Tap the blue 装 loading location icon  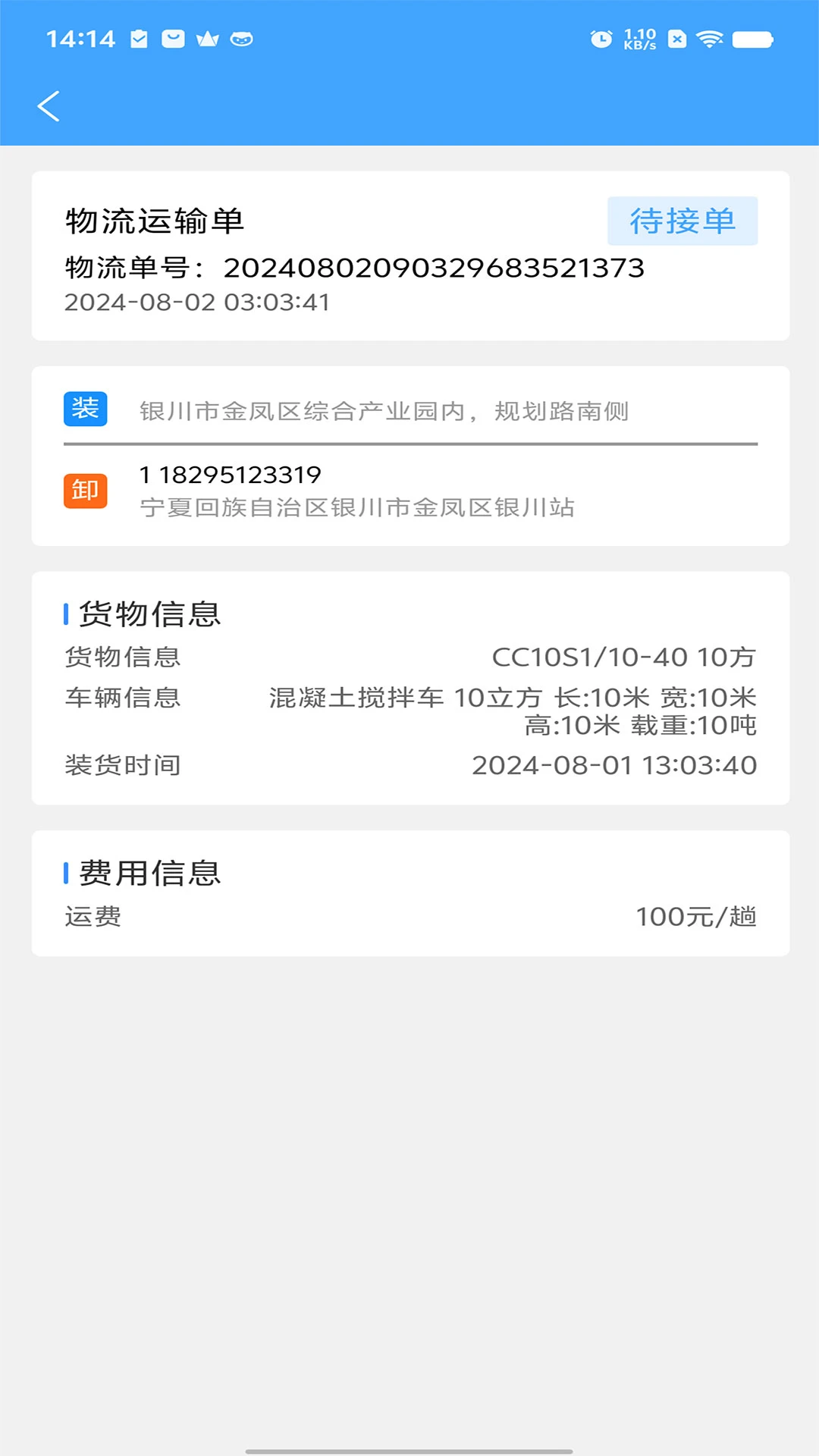(85, 409)
